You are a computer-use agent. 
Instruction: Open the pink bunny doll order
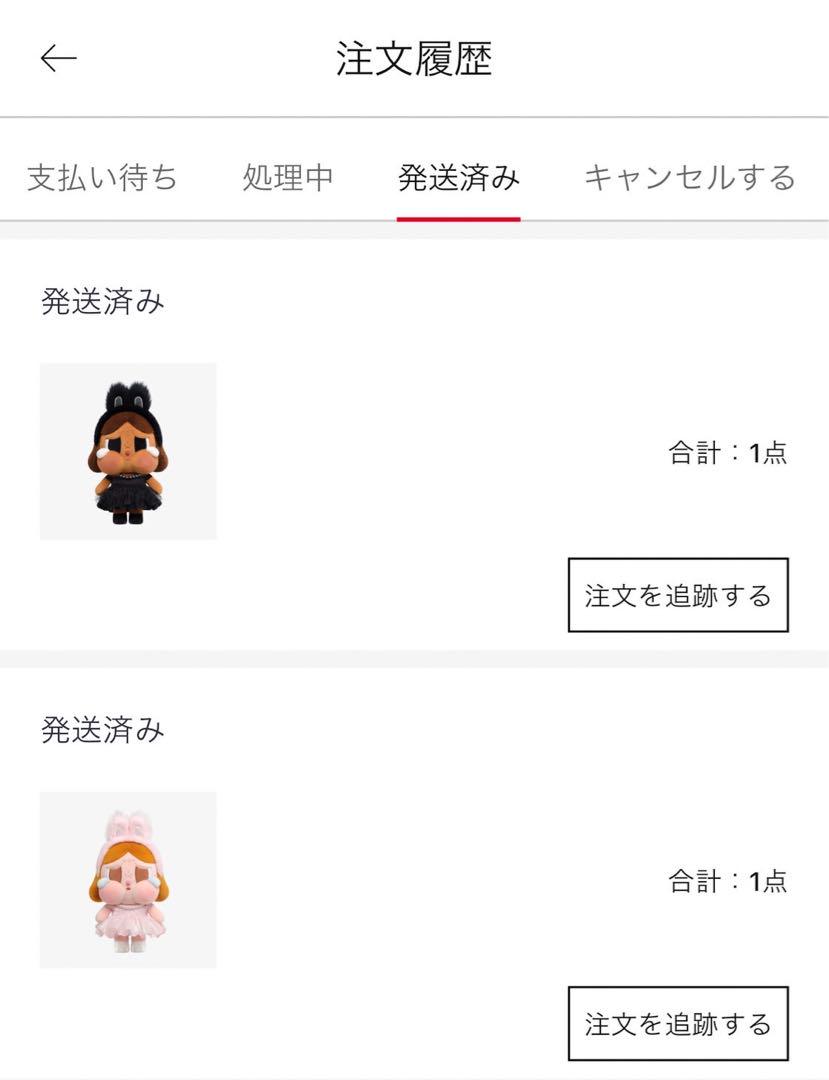[128, 880]
